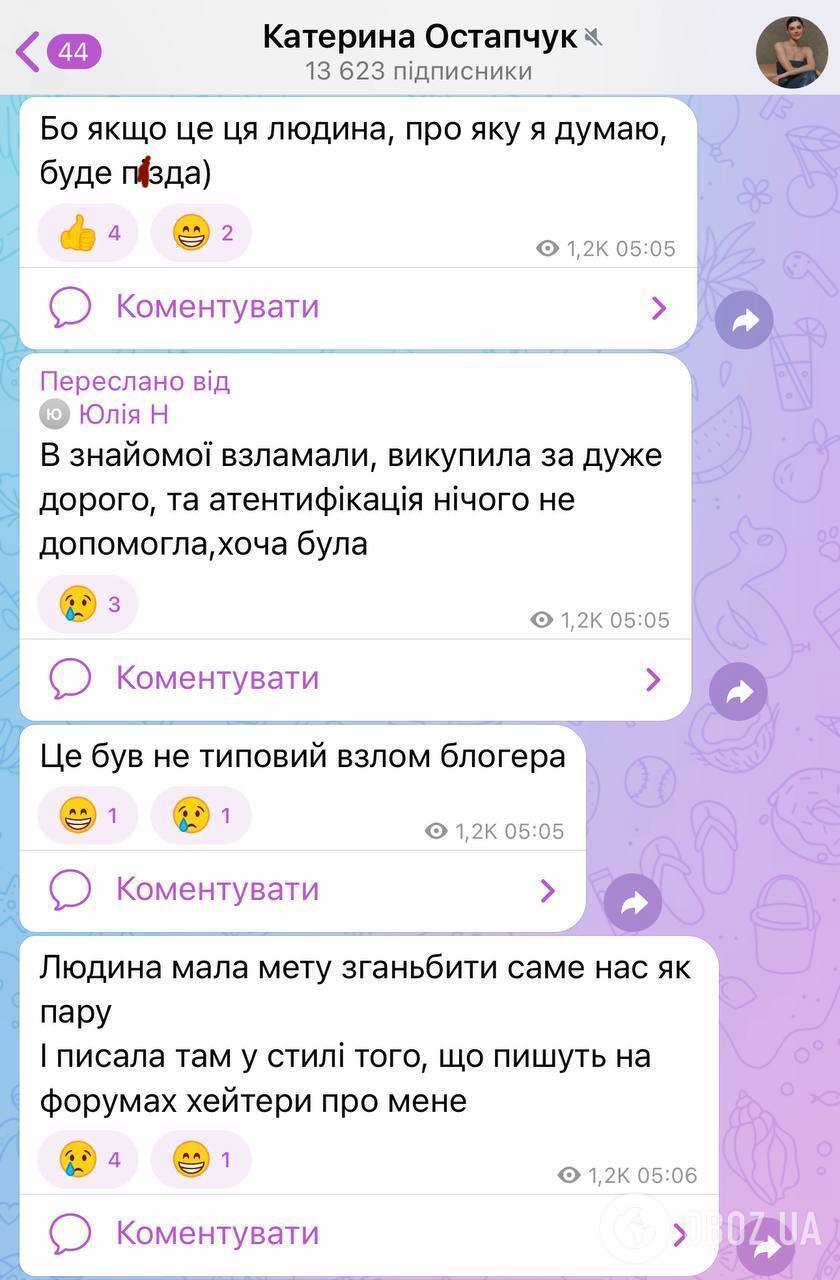Tap the 'Ю' avatar icon of Юлія Н

pyautogui.click(x=51, y=414)
